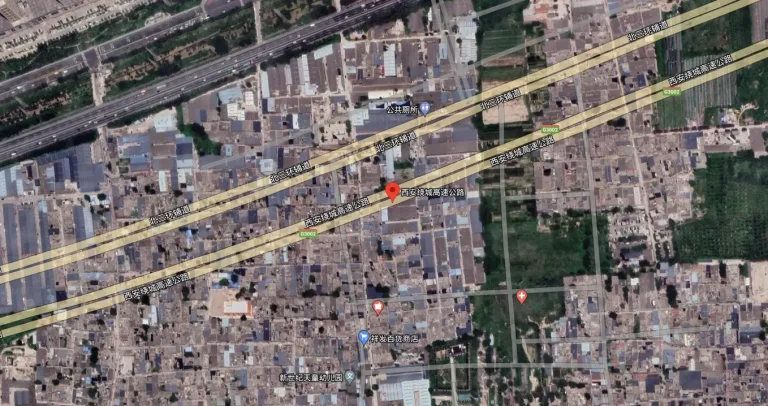Image resolution: width=768 pixels, height=406 pixels.
Task: Tap the medical cross marker on the map
Action: click(x=521, y=296)
